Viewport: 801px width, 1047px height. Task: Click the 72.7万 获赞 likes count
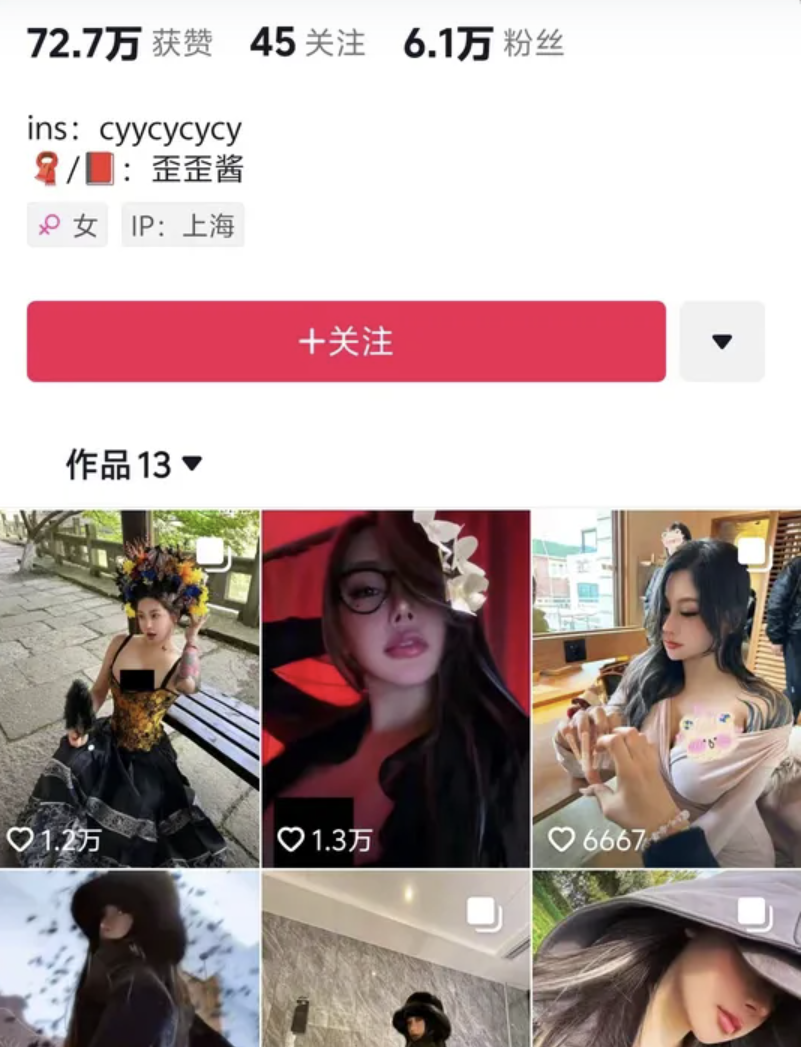120,42
